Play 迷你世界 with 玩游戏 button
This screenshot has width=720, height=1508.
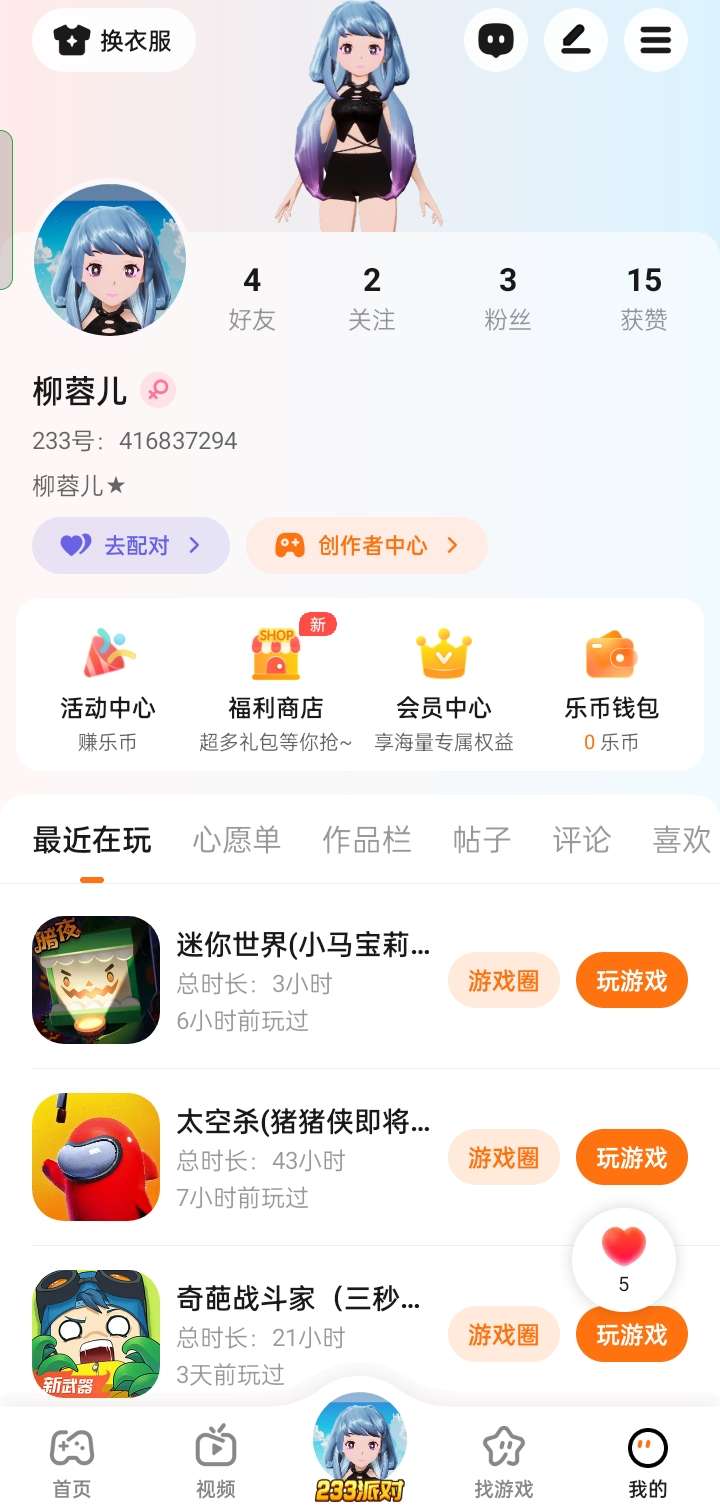point(632,981)
